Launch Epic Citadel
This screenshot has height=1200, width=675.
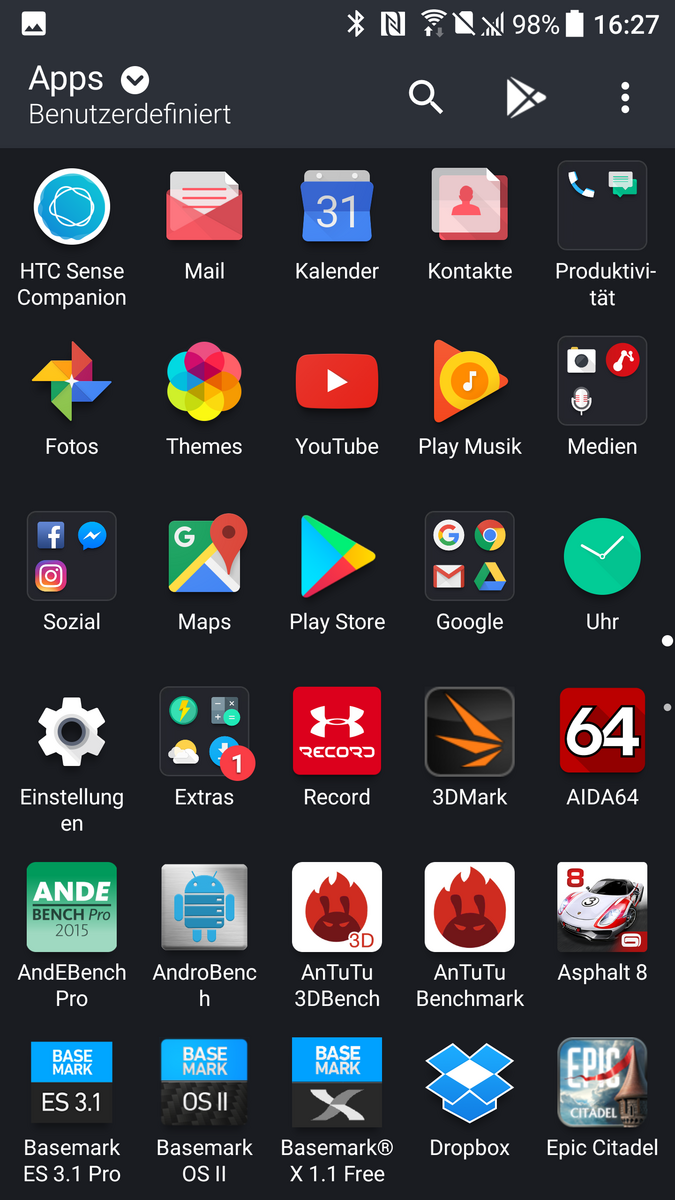[602, 1083]
